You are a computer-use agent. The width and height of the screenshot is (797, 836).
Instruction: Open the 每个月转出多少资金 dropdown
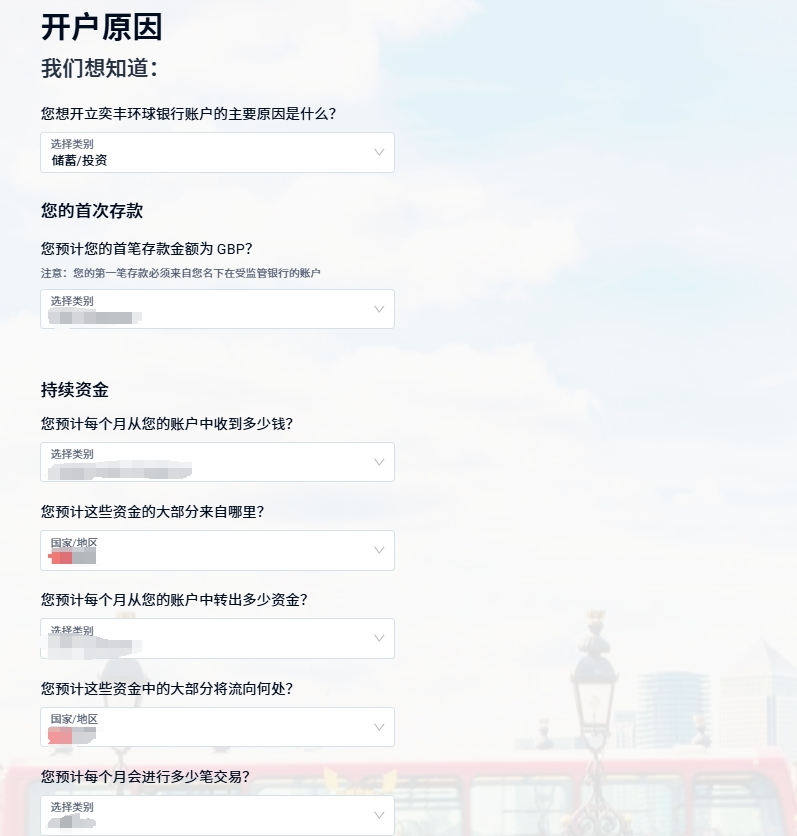217,638
